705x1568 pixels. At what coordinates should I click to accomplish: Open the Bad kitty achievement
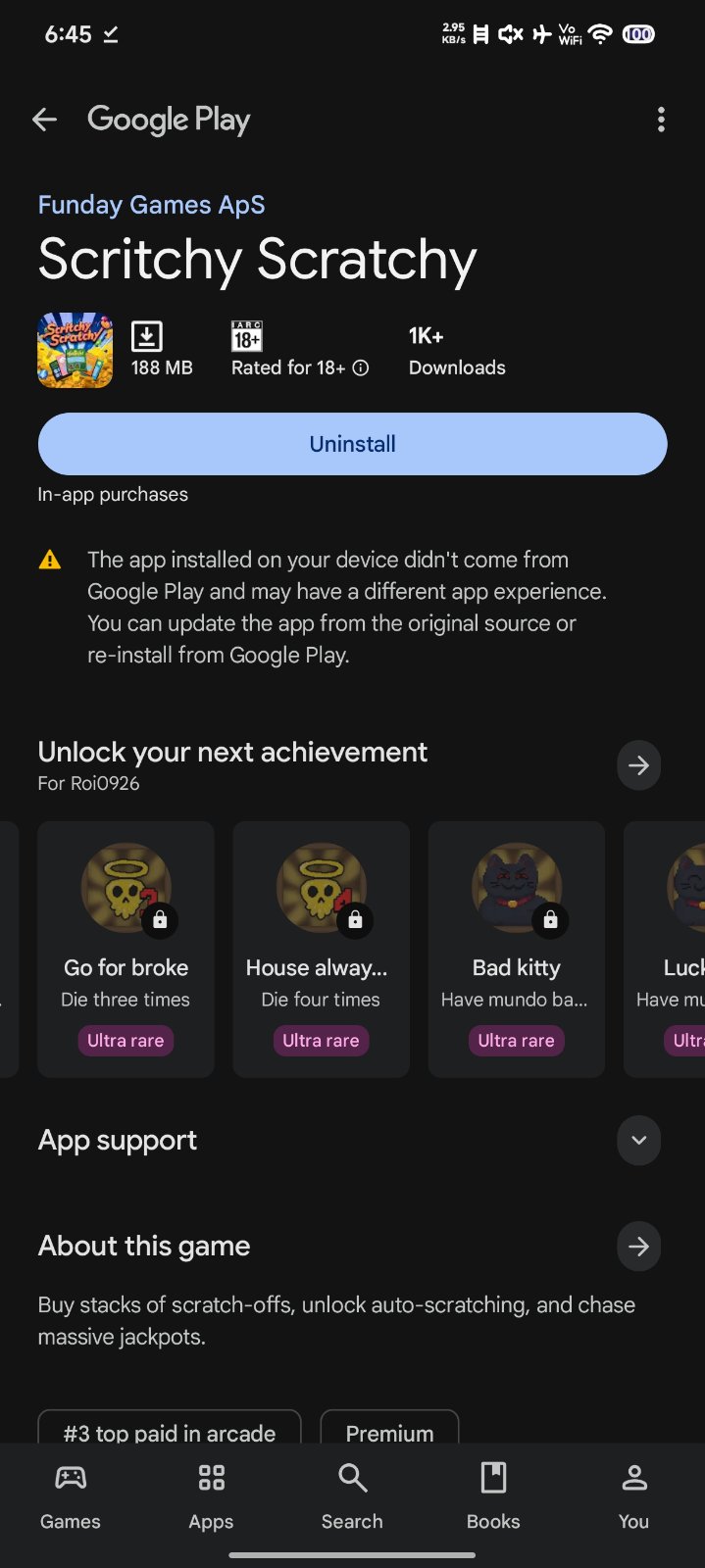516,949
